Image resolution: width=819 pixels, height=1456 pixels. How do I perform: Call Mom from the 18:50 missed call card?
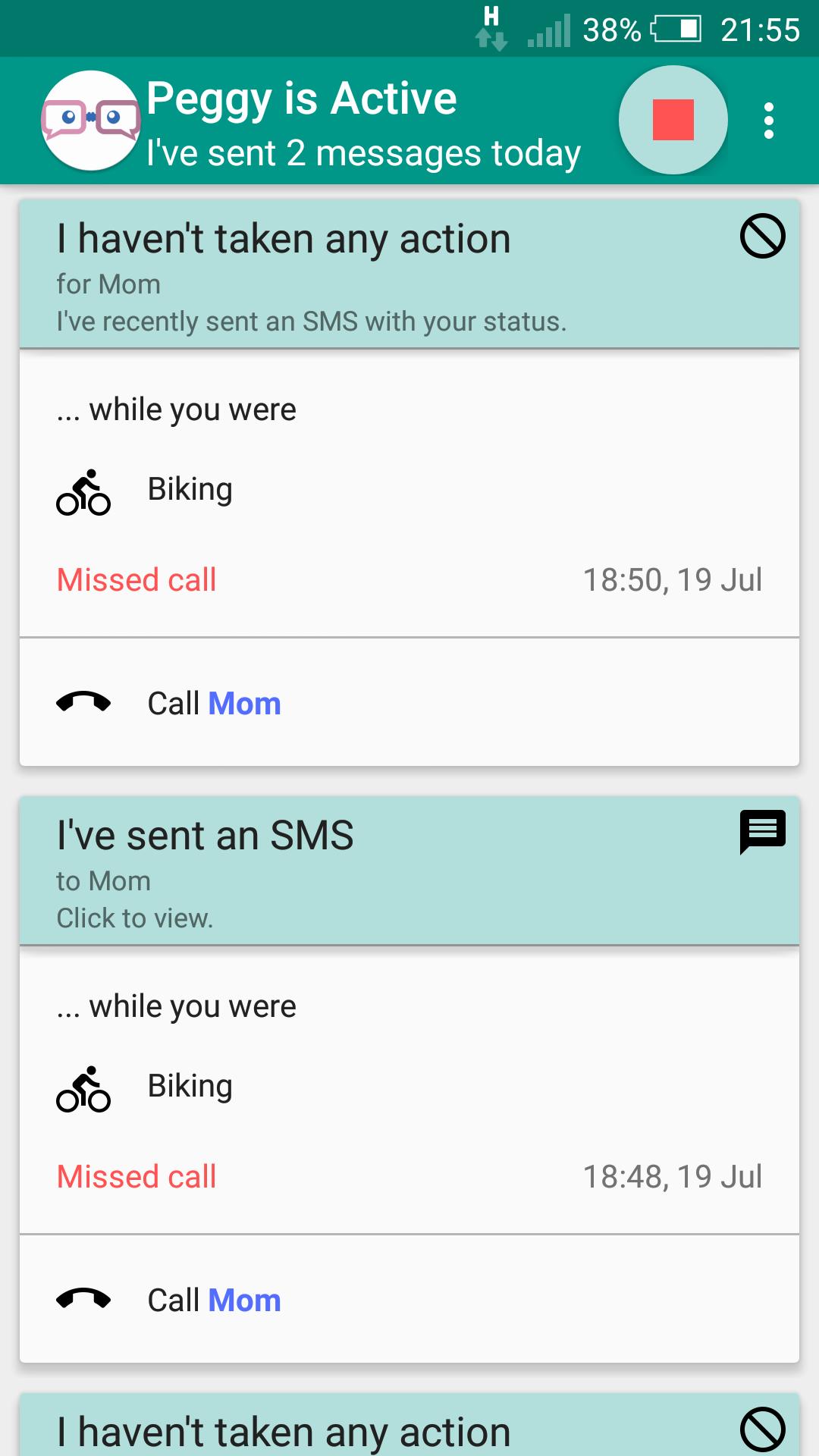(x=214, y=703)
